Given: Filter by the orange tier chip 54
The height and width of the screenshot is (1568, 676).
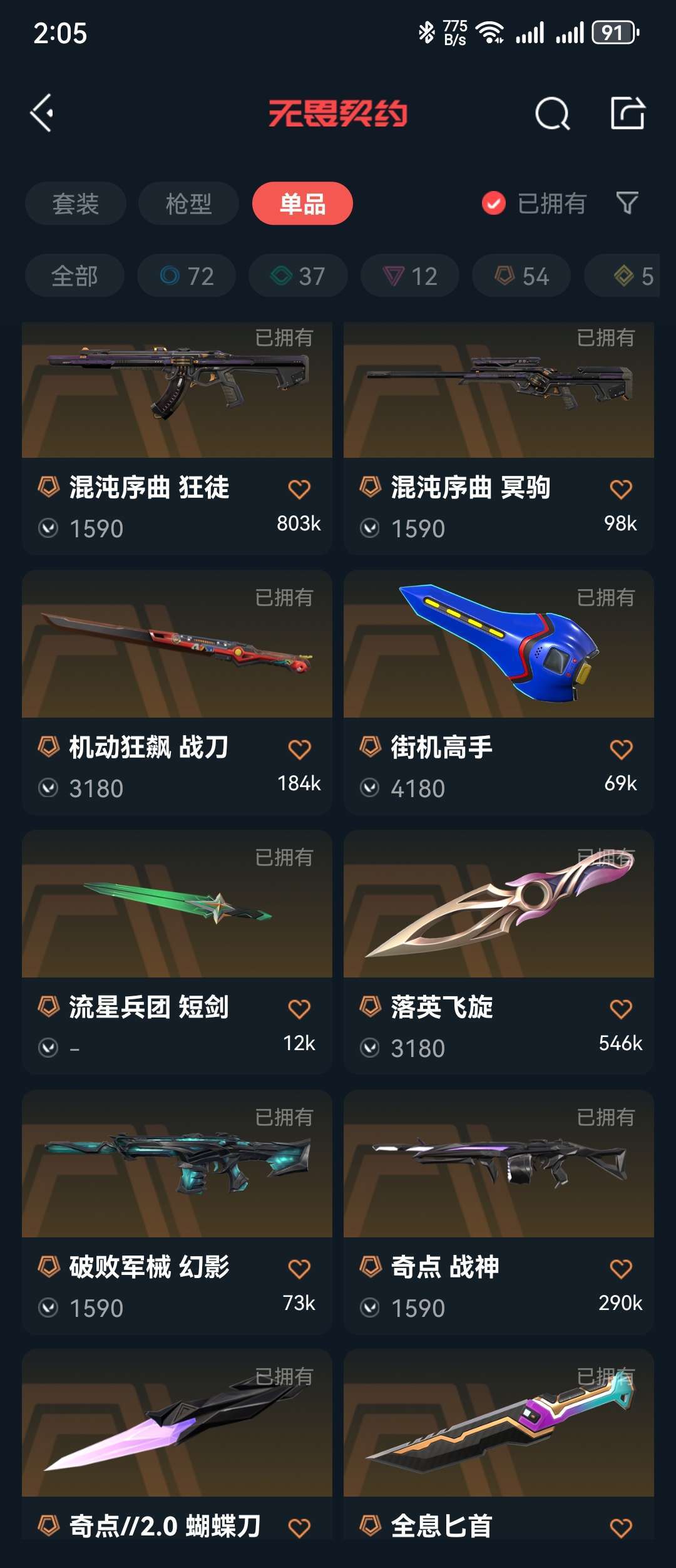Looking at the screenshot, I should [521, 276].
